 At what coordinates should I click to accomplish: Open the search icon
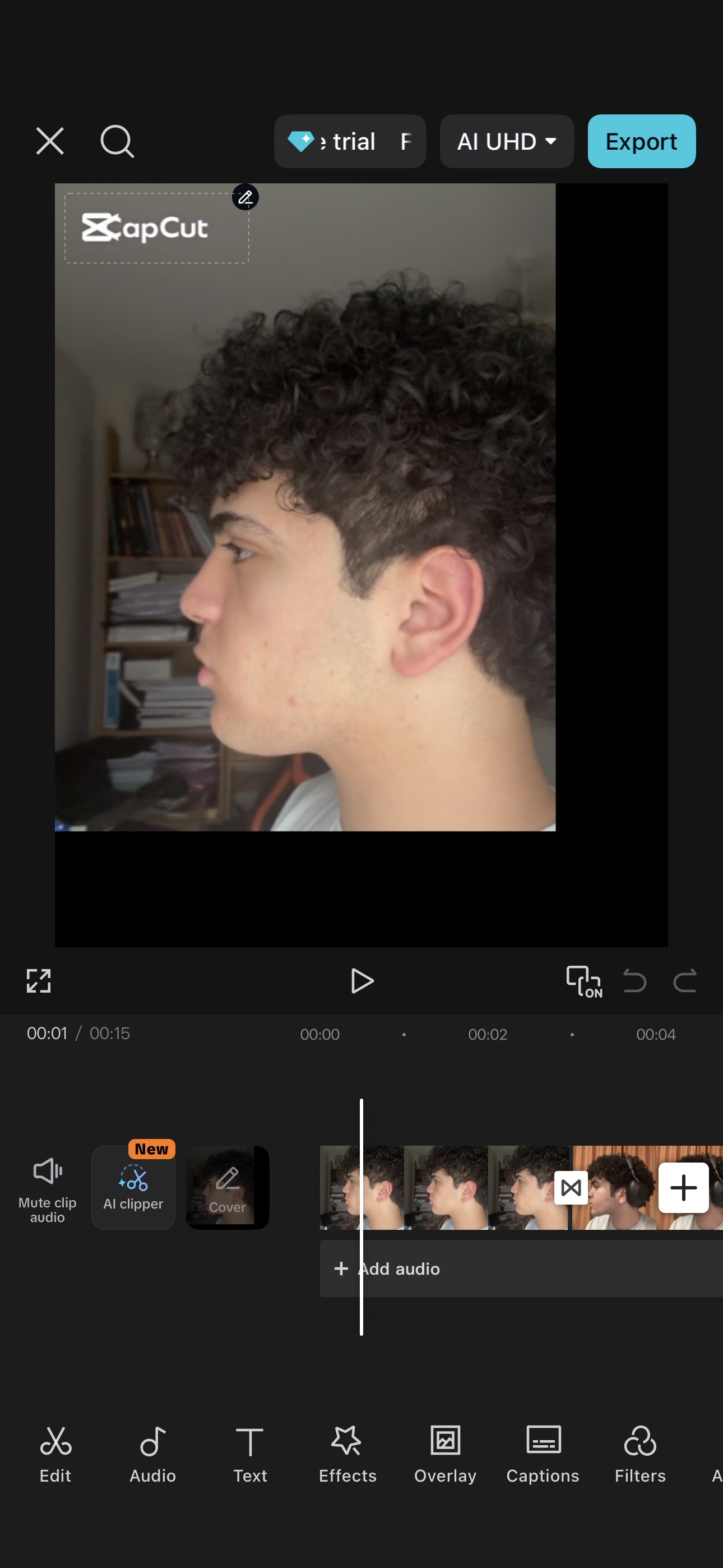click(116, 141)
